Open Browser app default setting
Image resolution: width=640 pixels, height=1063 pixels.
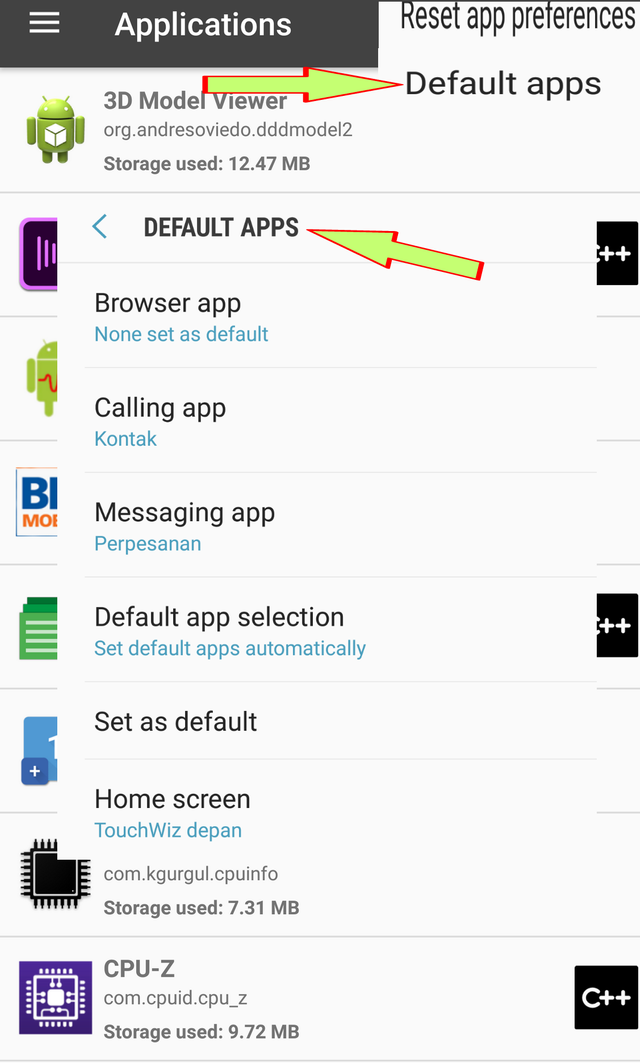(340, 317)
